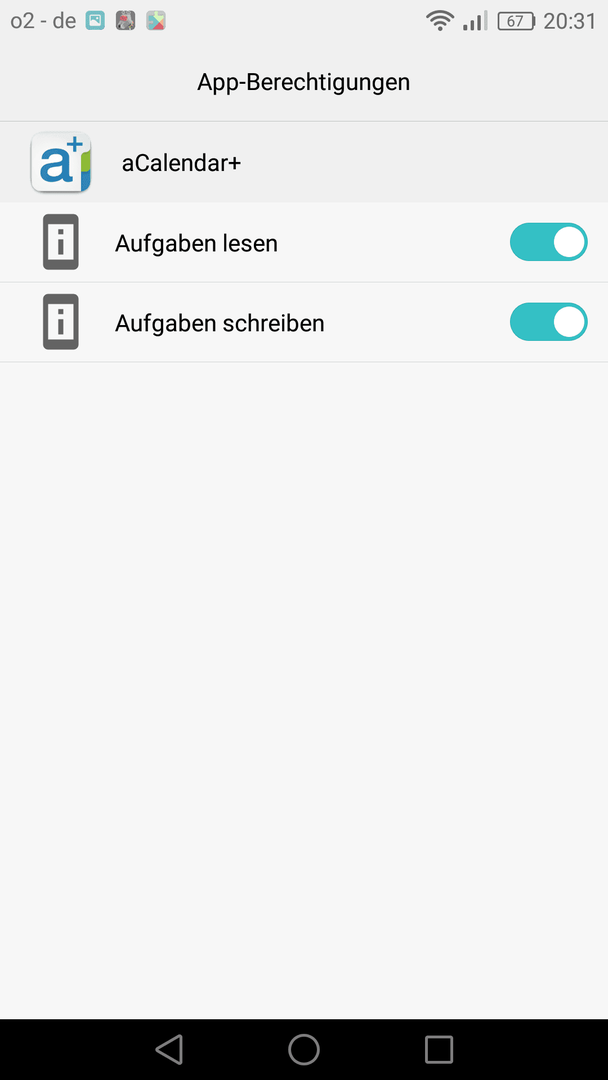This screenshot has height=1080, width=608.
Task: Disable the Aufgaben lesen permission switch
Action: pyautogui.click(x=548, y=242)
